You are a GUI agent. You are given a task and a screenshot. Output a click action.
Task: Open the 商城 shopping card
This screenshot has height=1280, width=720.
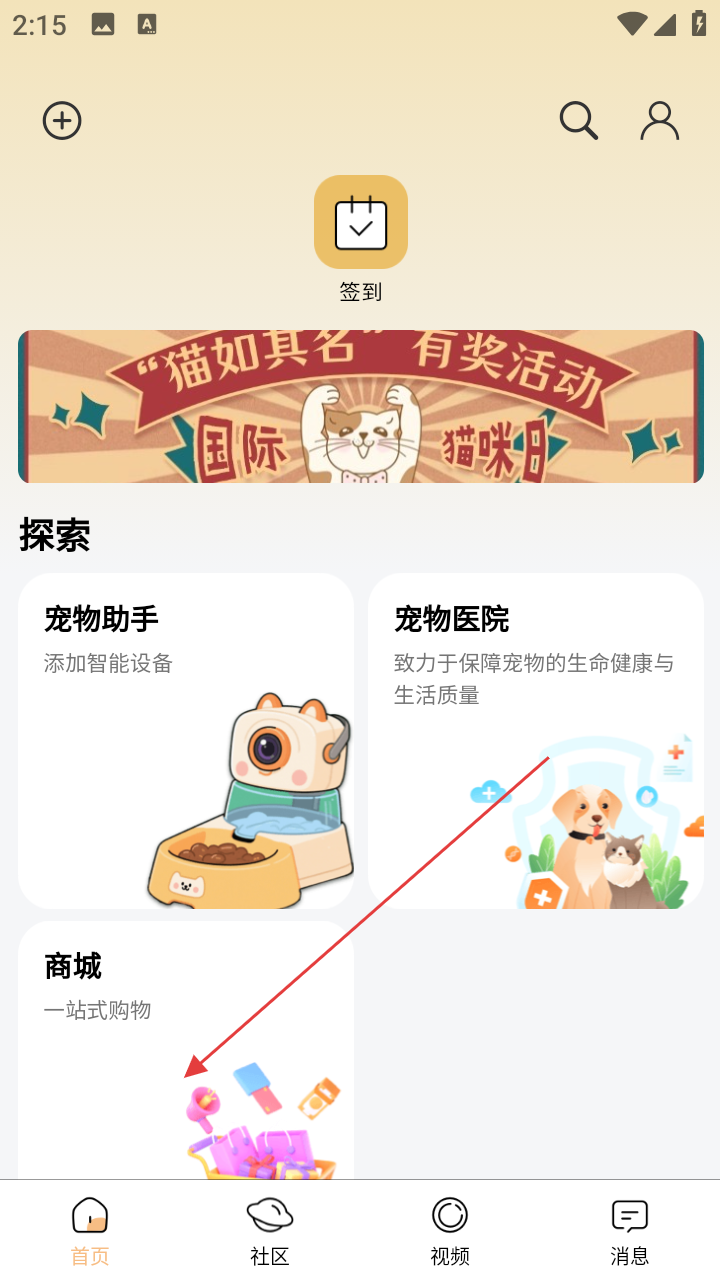tap(186, 1050)
